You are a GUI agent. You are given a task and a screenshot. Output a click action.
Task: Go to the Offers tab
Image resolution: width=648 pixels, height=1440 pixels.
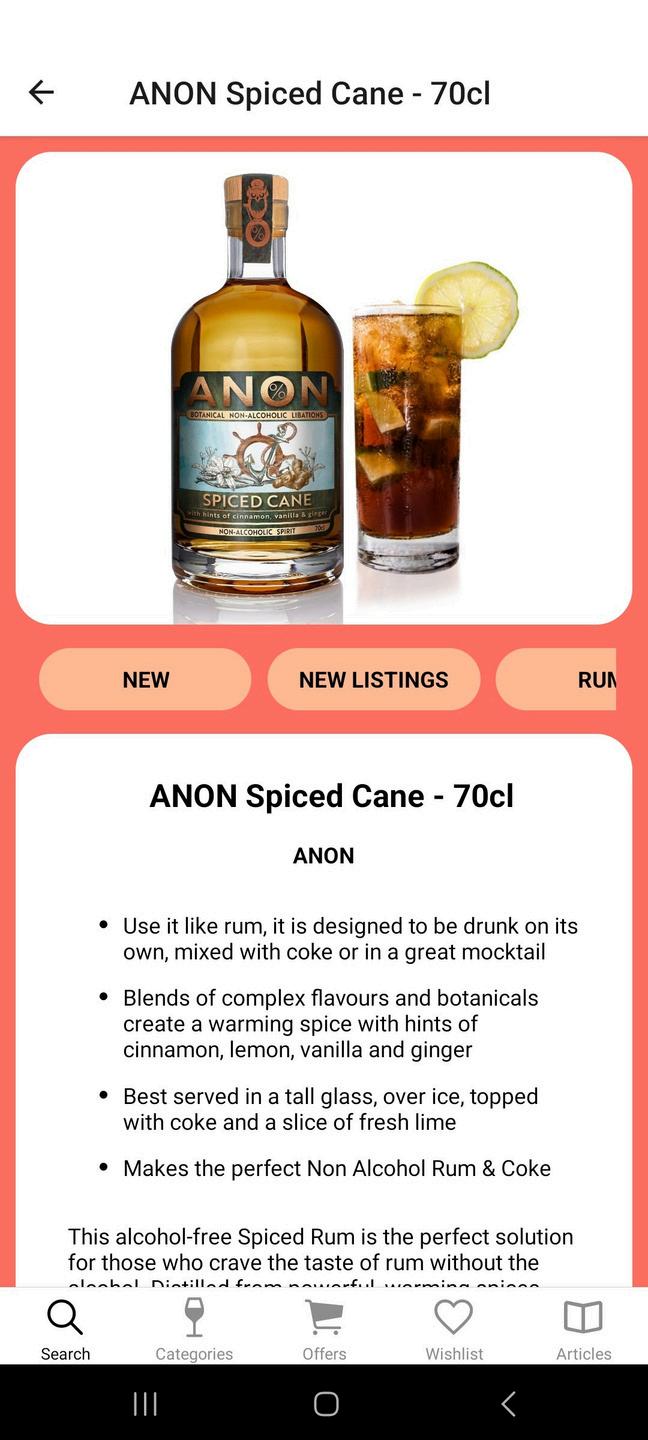pos(324,1330)
